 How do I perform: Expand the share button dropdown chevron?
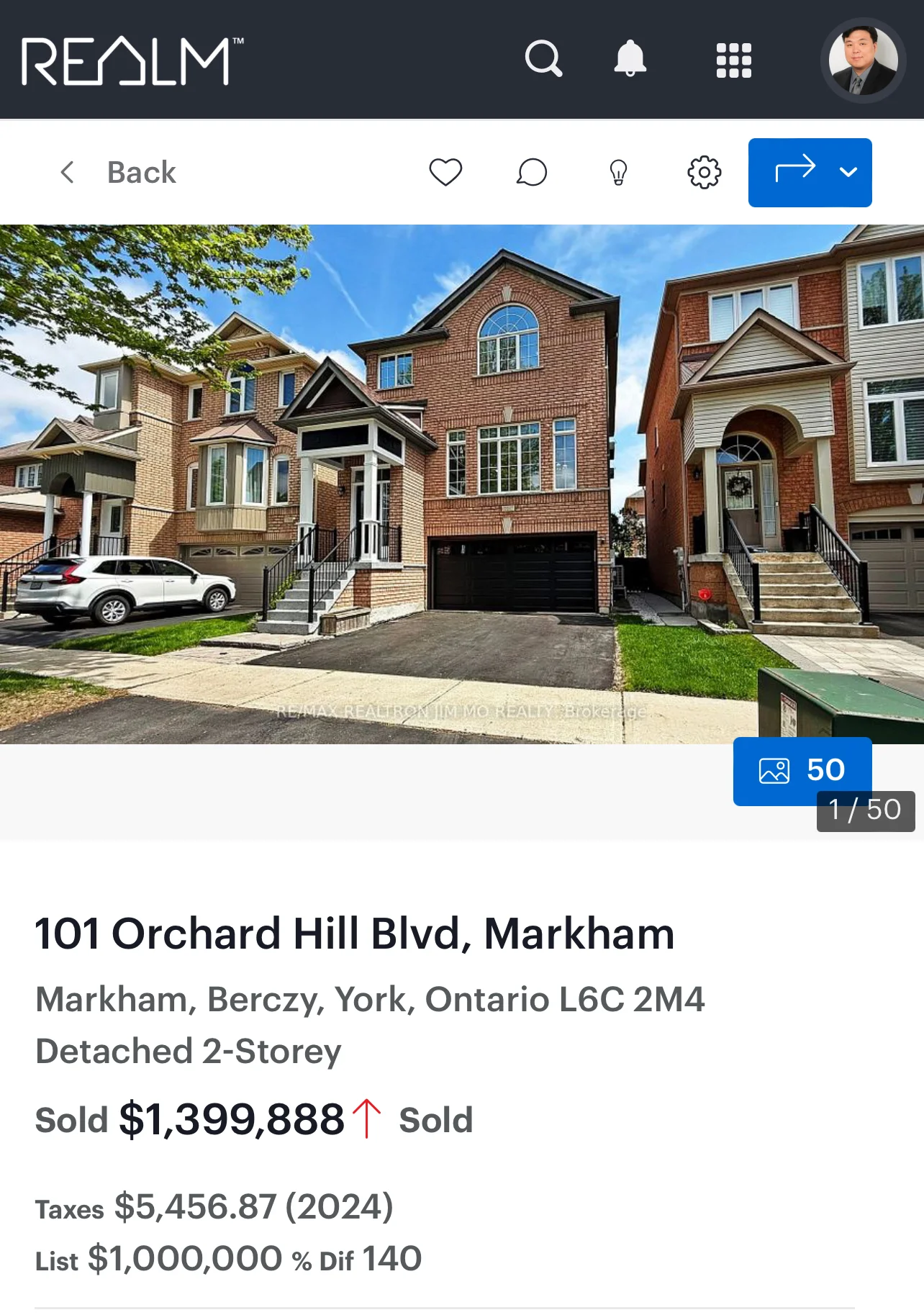[x=848, y=172]
